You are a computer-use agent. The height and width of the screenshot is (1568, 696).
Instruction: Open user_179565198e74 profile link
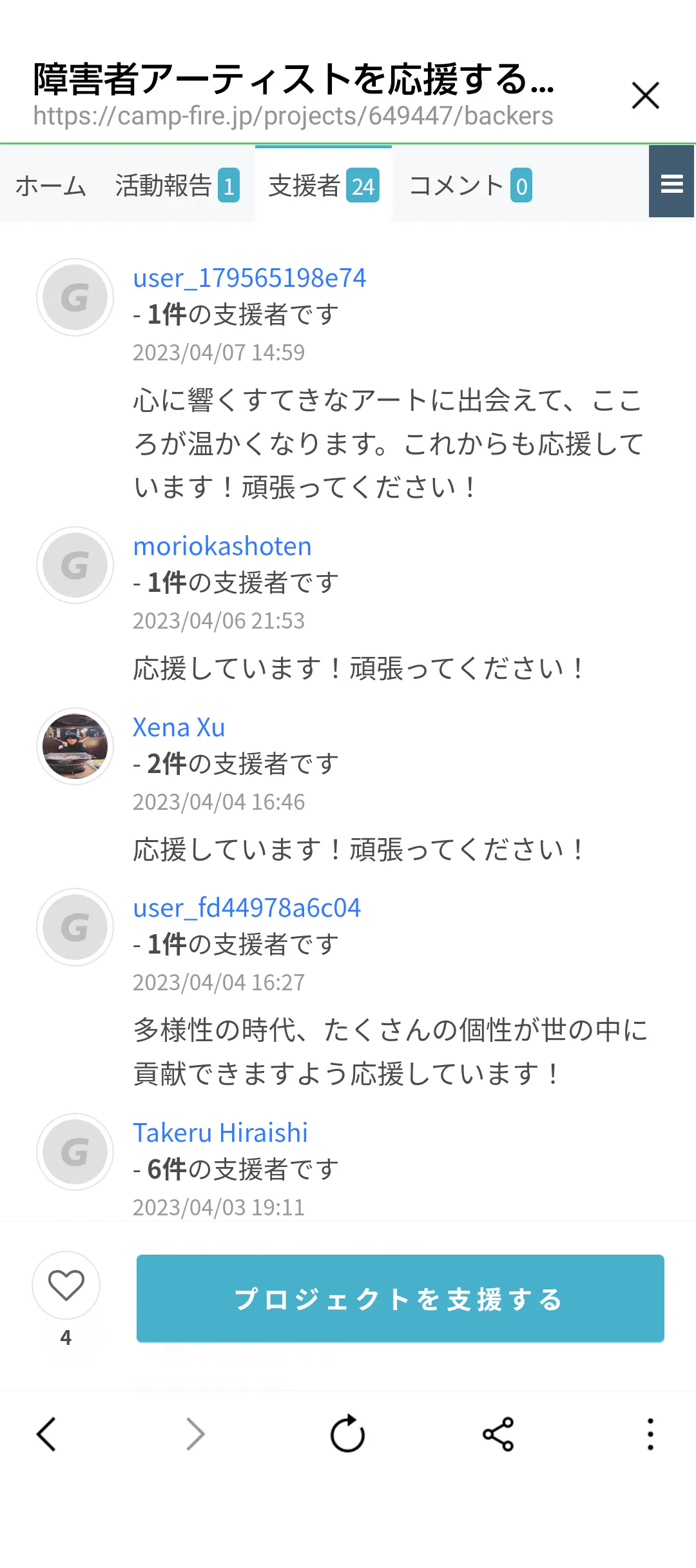point(249,279)
